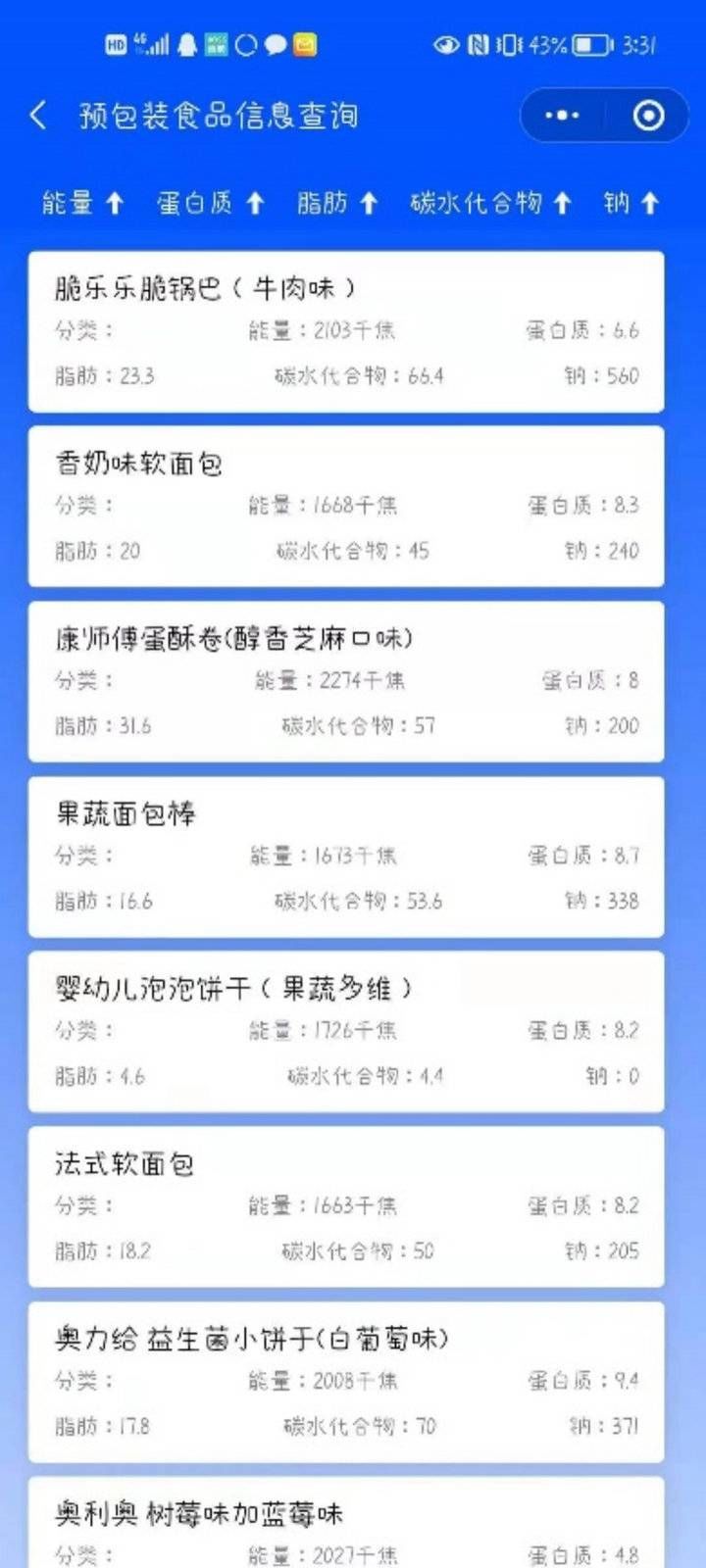The image size is (706, 1568).
Task: Open the mini-program three-dot options menu
Action: tap(560, 115)
